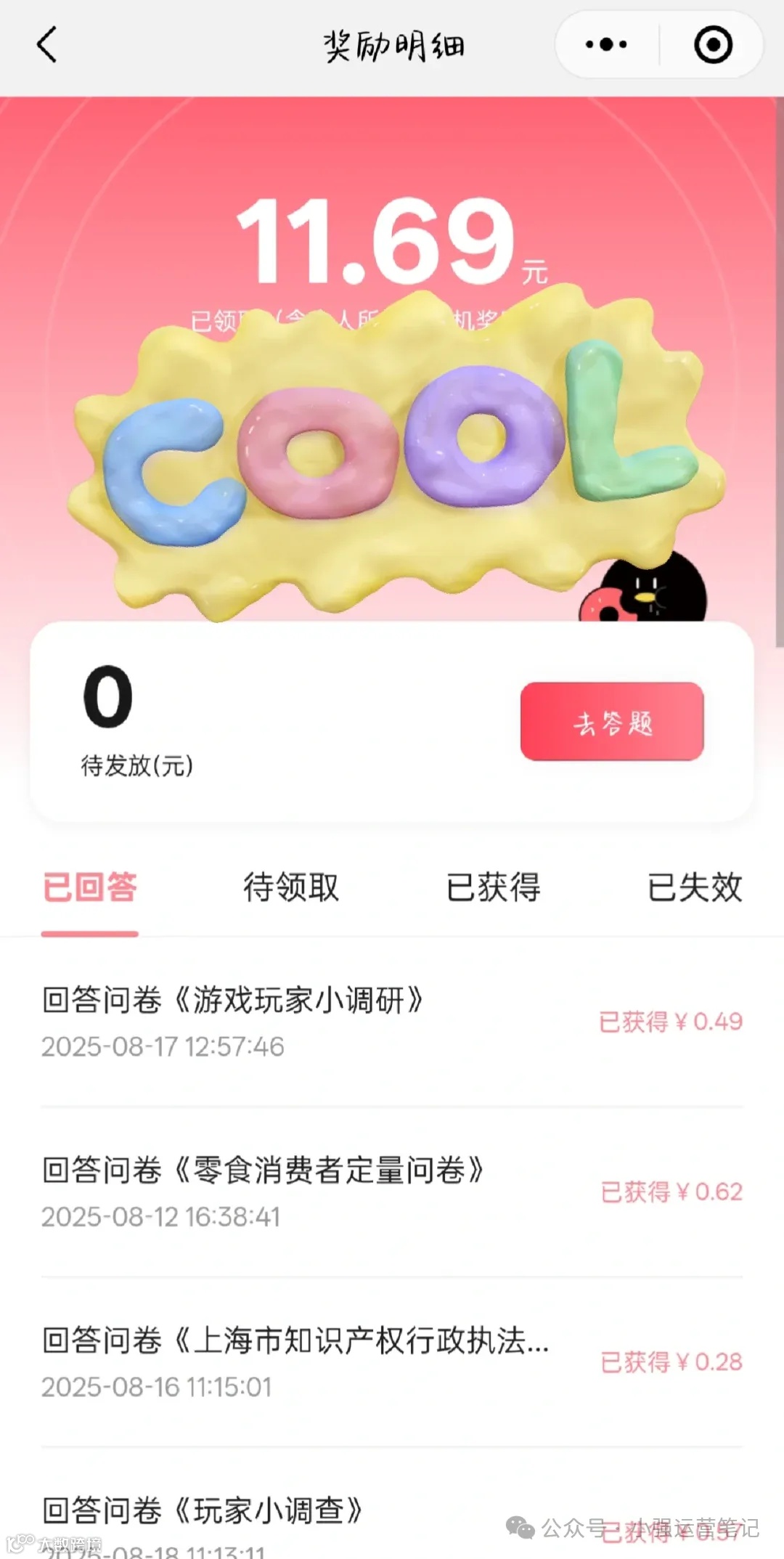Open the 游戏玩家小调研 survey entry

[234, 999]
